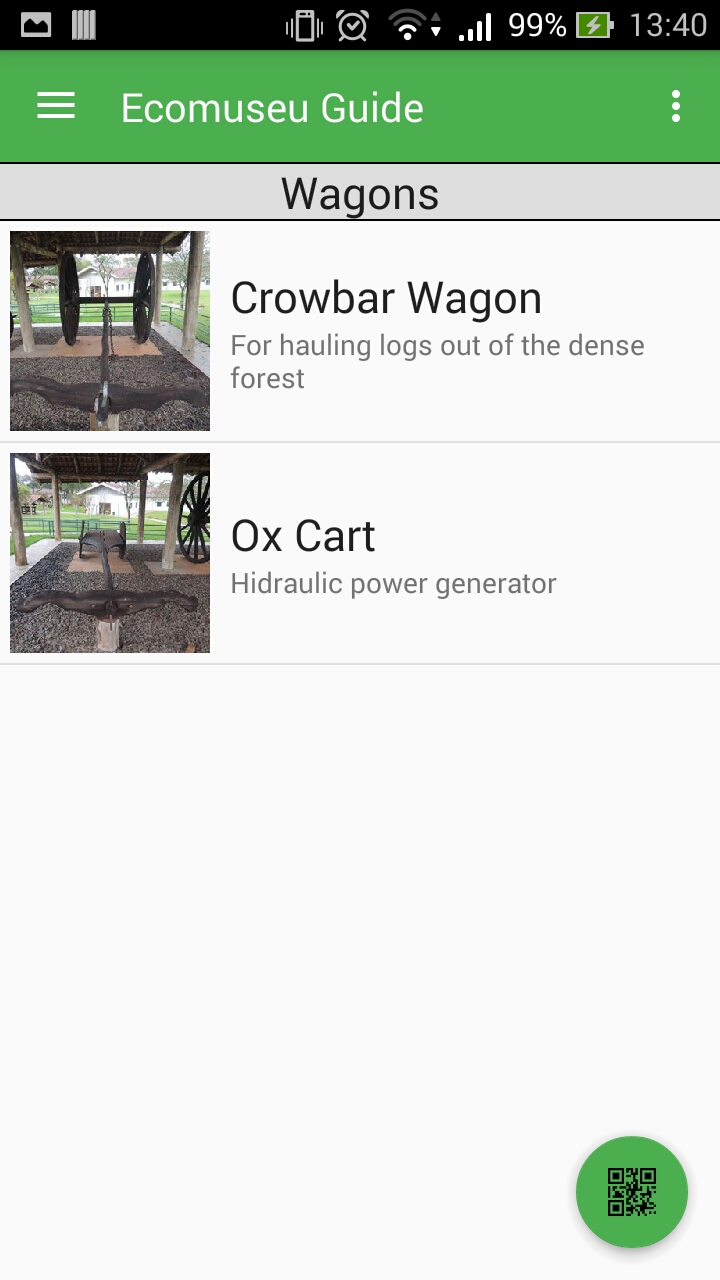Open the overflow menu
The height and width of the screenshot is (1280, 720).
pyautogui.click(x=676, y=107)
